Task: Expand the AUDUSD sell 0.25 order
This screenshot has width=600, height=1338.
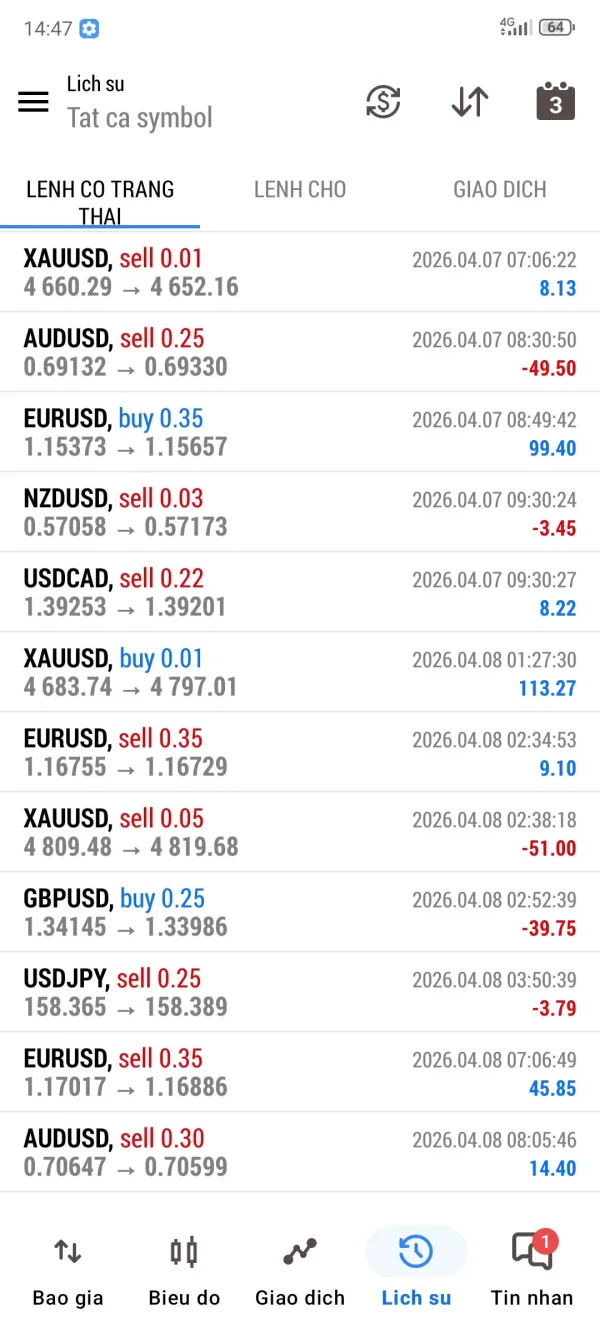Action: (x=300, y=353)
